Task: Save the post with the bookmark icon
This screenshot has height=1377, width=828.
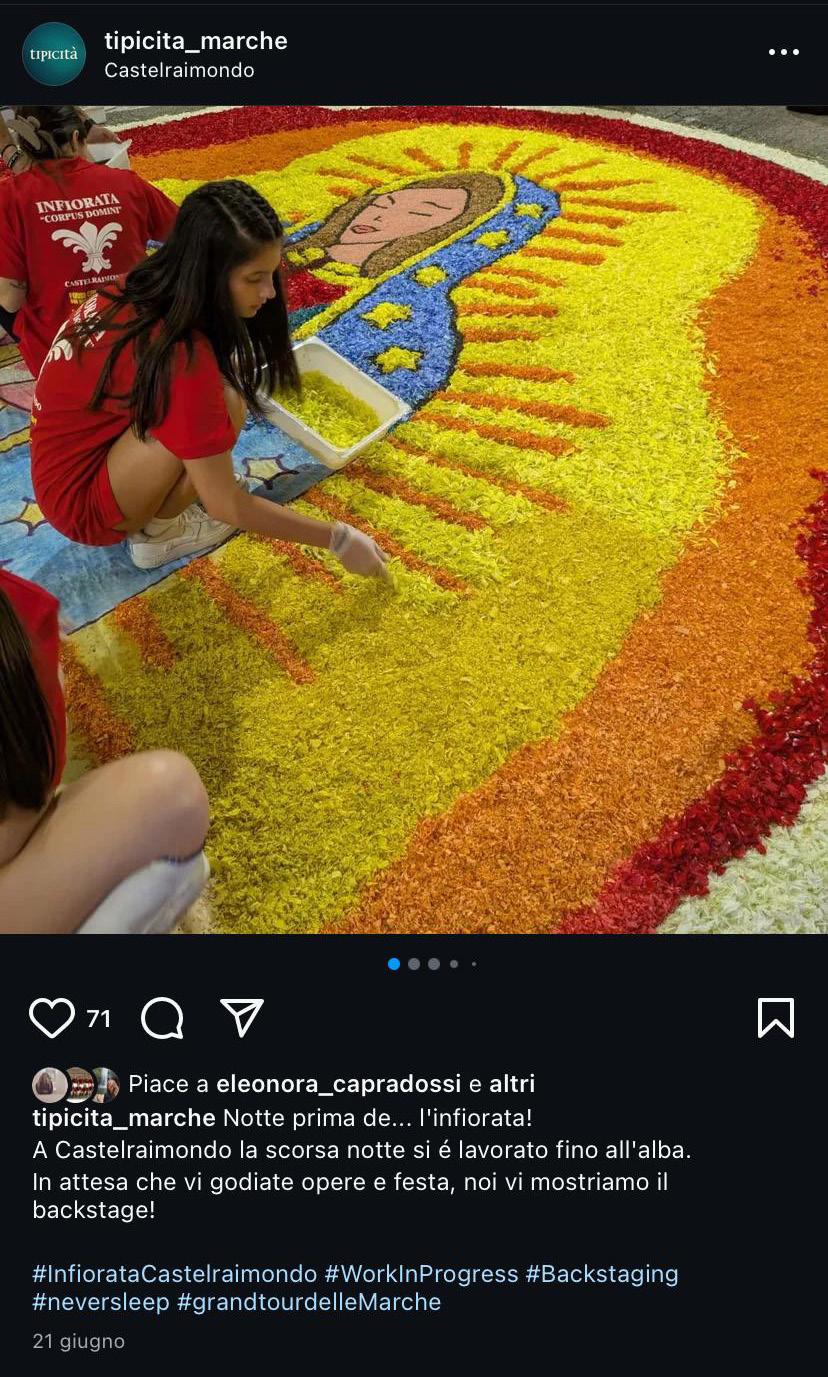Action: (x=776, y=1018)
